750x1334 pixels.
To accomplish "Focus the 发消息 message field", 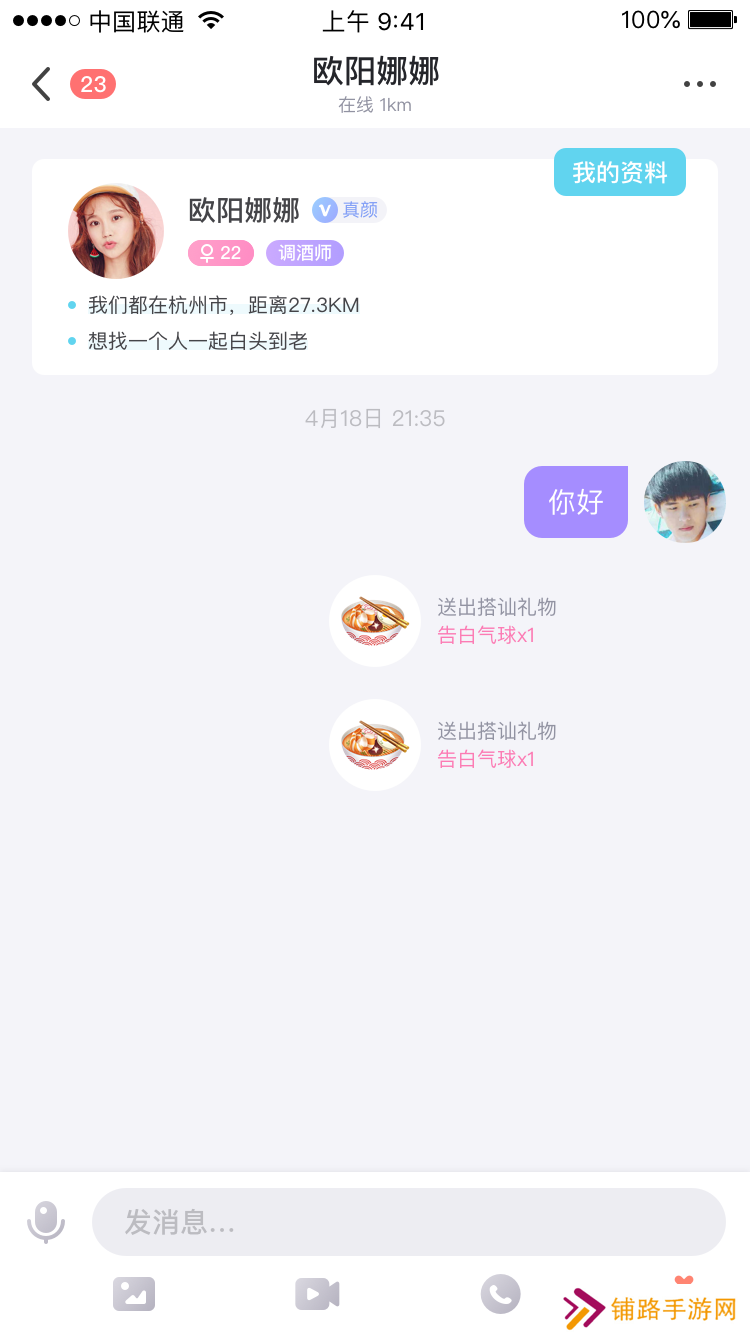I will click(408, 1222).
